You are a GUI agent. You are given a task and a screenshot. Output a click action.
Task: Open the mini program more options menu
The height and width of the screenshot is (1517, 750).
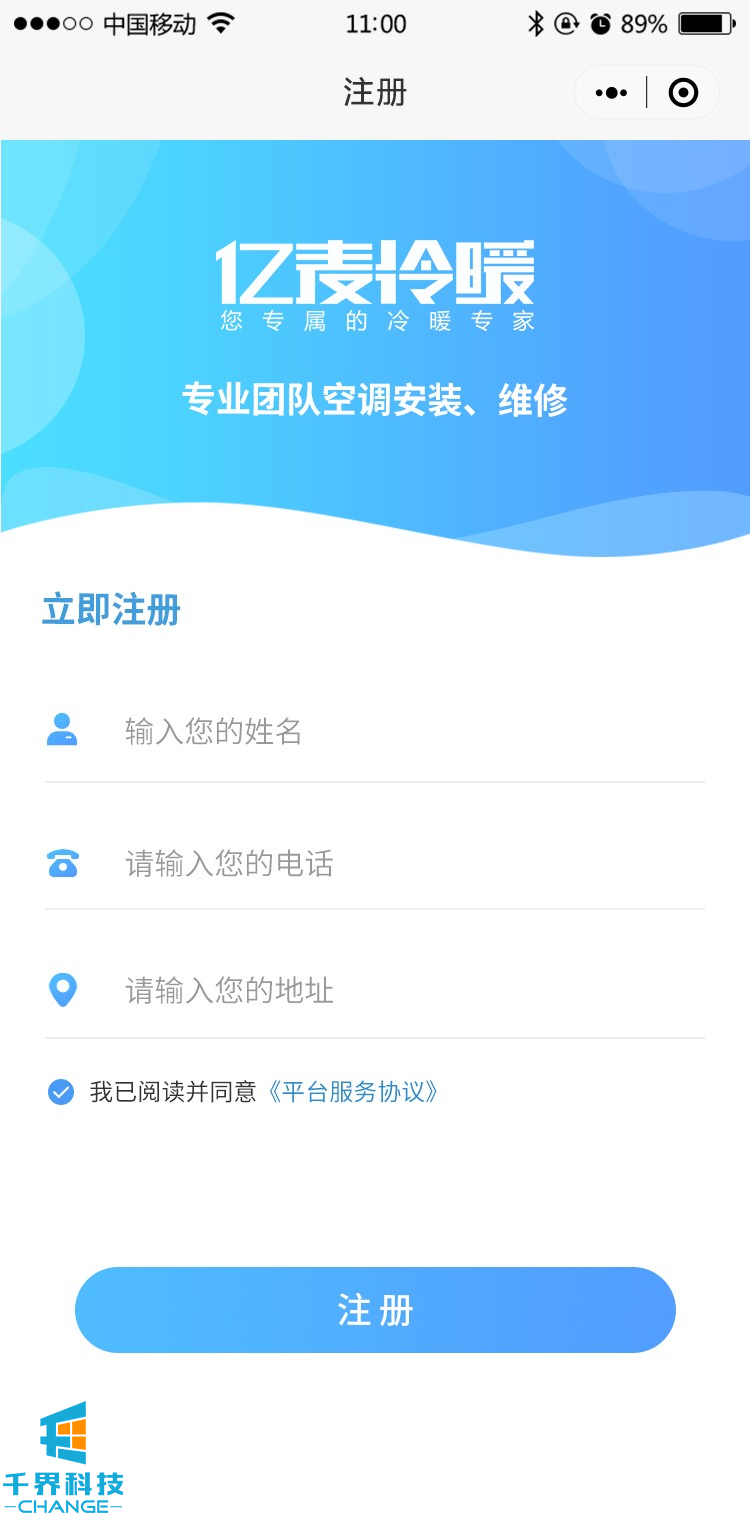click(x=611, y=93)
